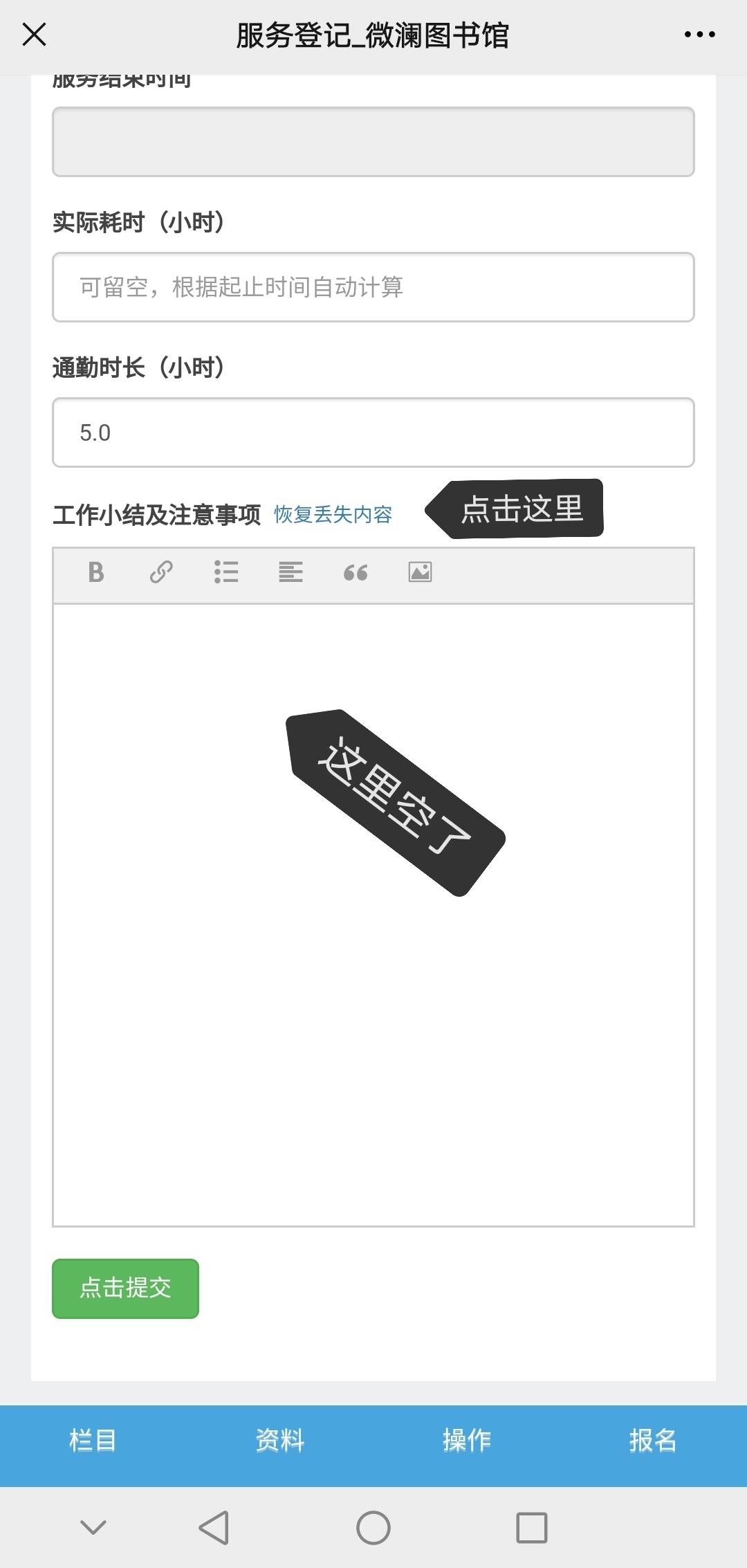Go back using system back button

(x=214, y=1527)
